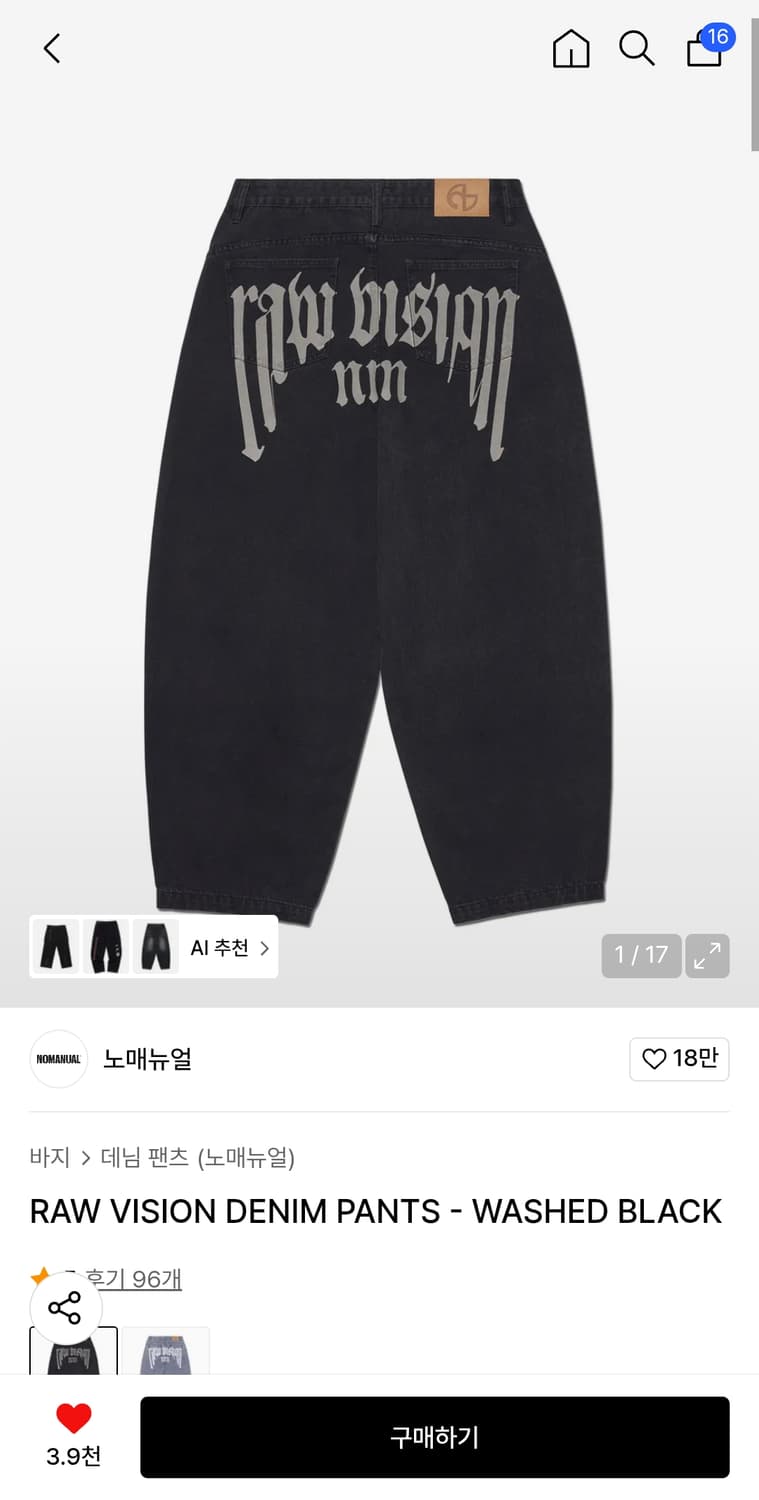
Task: Tap the red heart like icon
Action: click(74, 1416)
